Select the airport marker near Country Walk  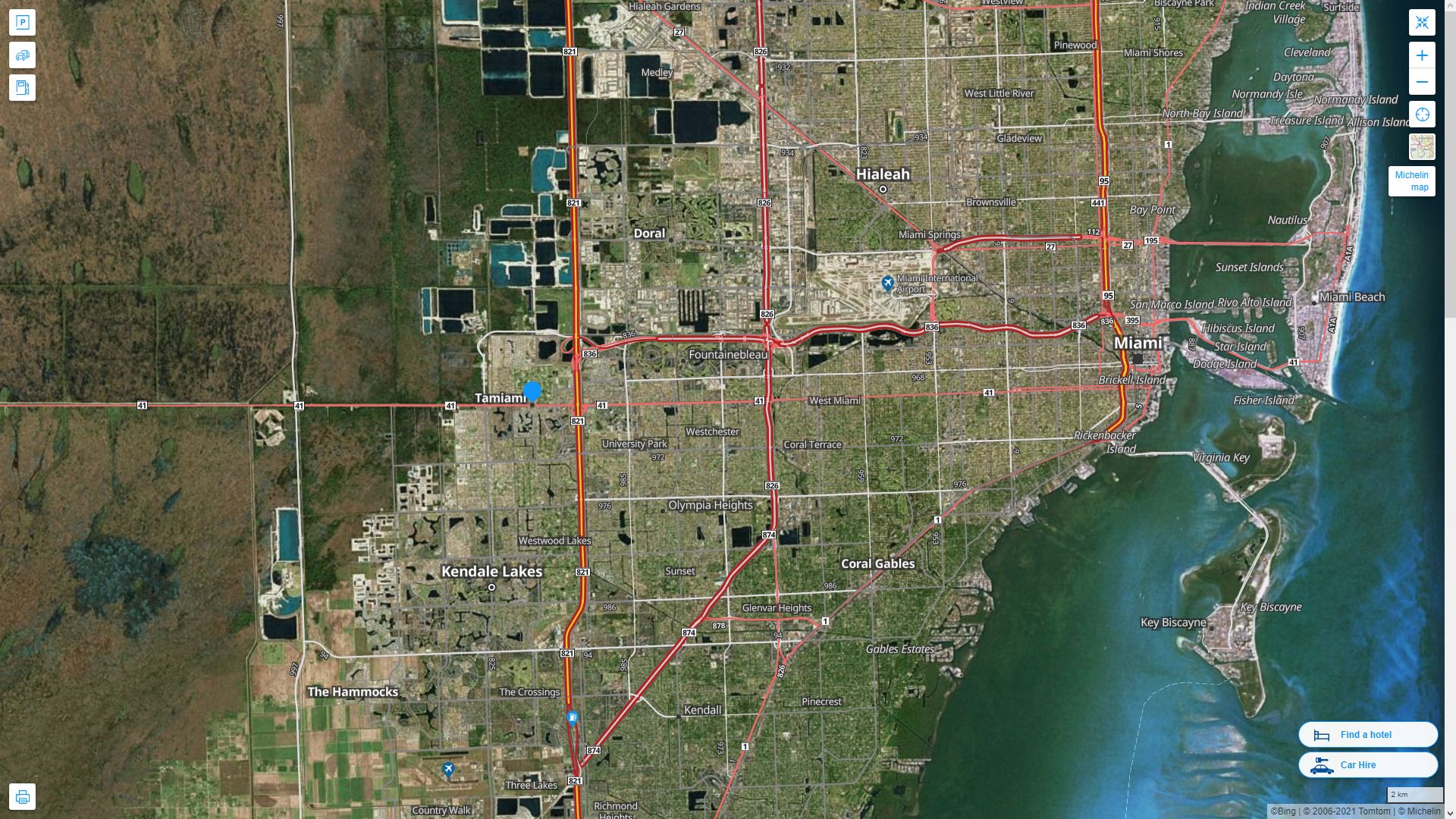click(x=448, y=770)
